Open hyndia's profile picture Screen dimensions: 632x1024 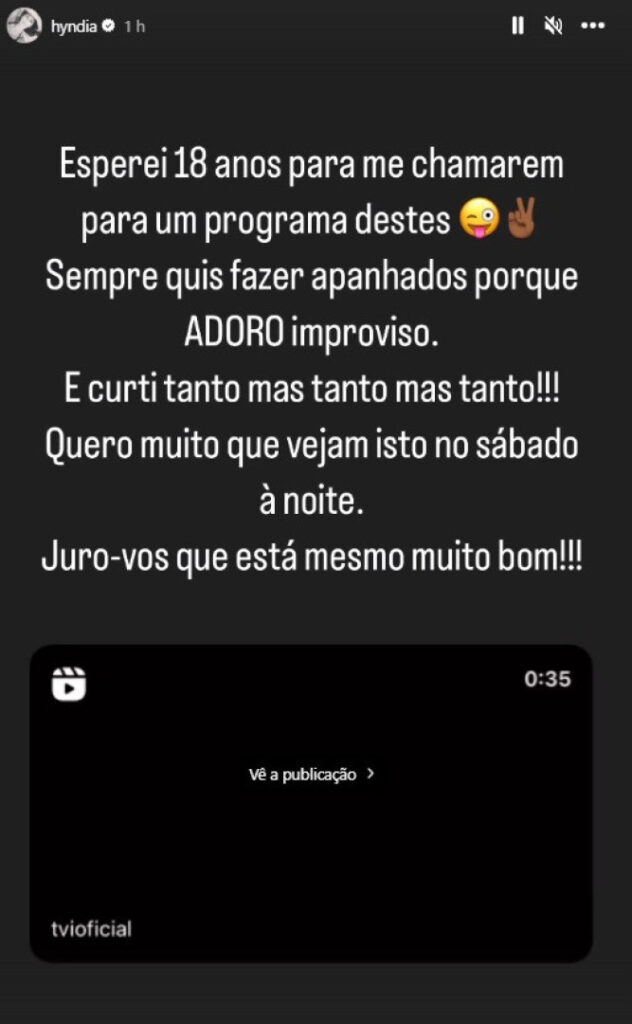click(23, 27)
